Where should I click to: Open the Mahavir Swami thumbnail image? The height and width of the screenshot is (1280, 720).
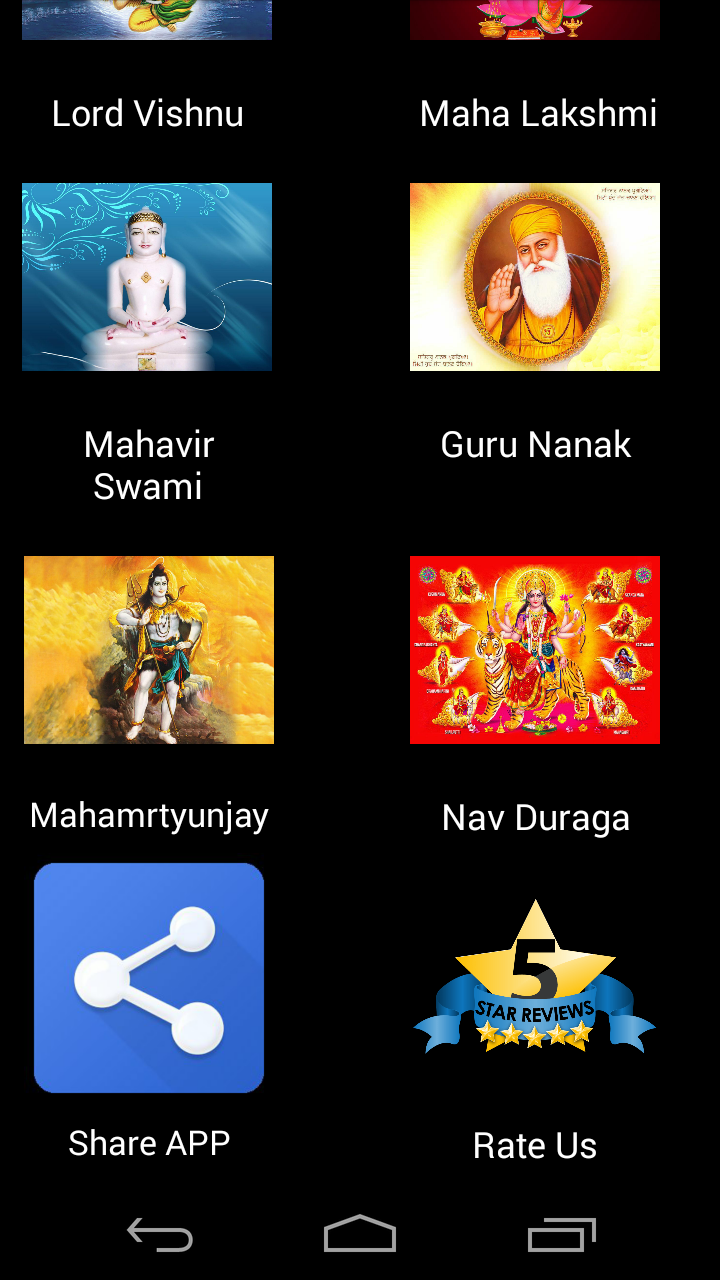pyautogui.click(x=146, y=277)
